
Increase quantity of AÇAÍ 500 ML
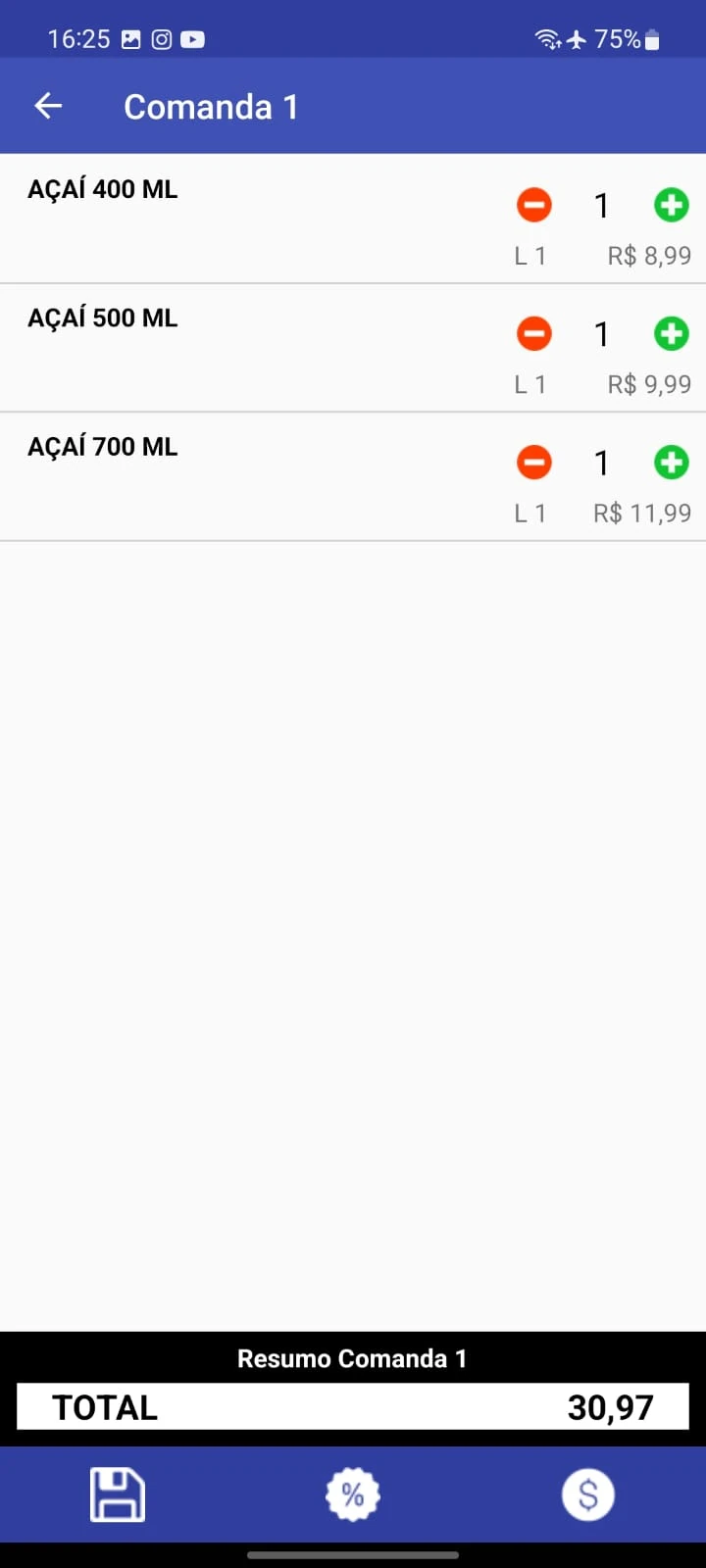(x=672, y=333)
